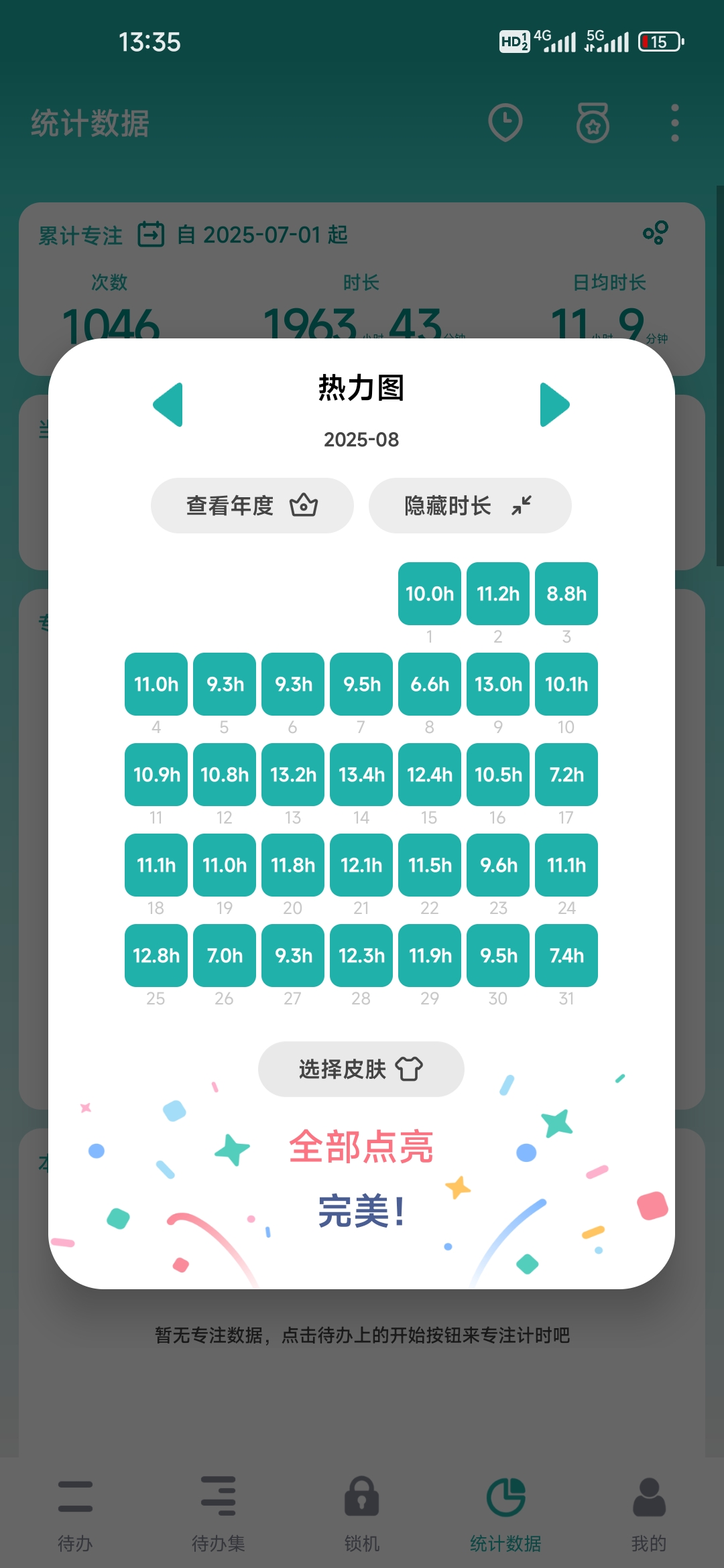
Task: Open the 选择皮肤 skin picker
Action: [x=361, y=1069]
